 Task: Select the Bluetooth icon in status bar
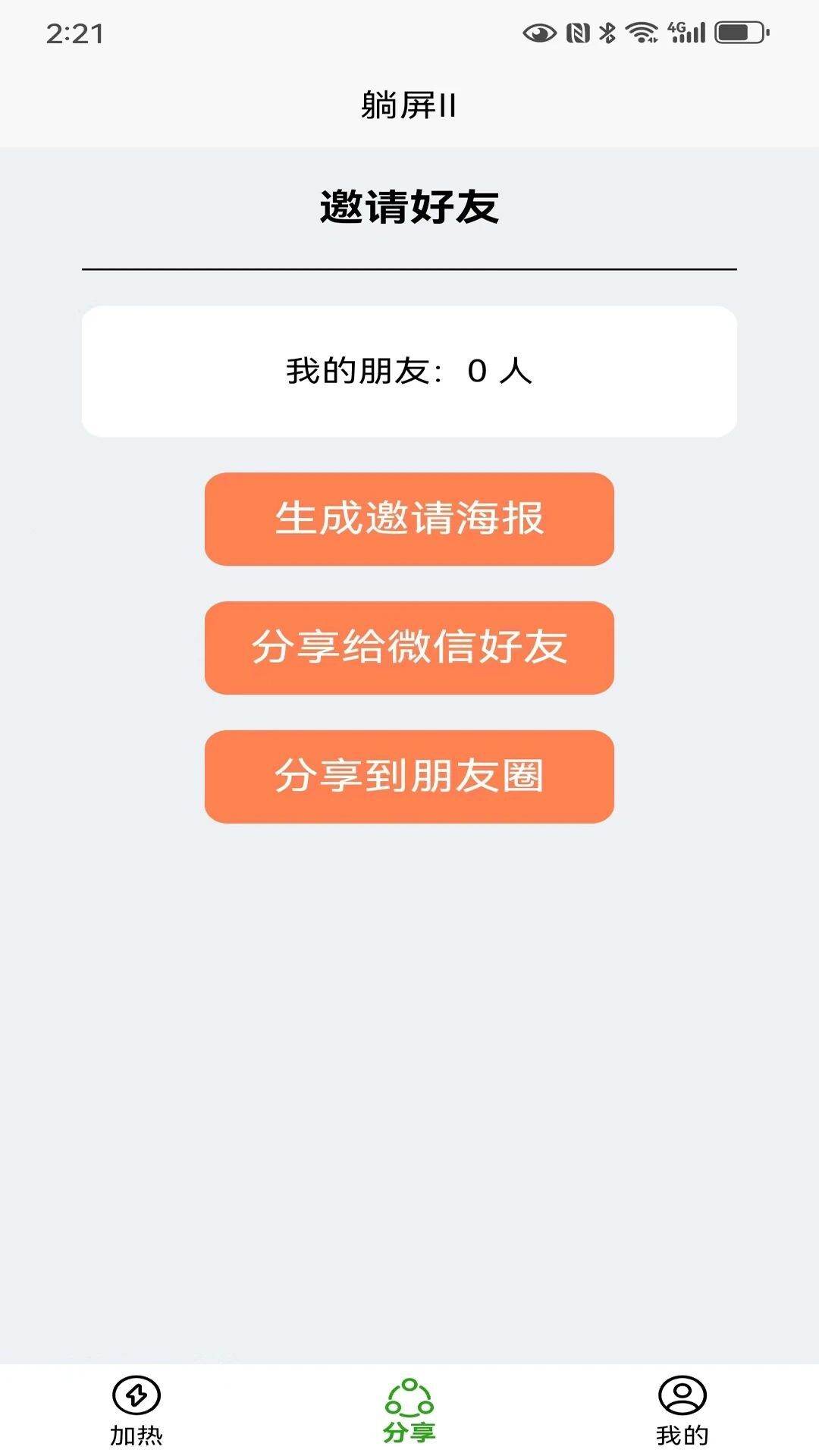click(x=606, y=30)
